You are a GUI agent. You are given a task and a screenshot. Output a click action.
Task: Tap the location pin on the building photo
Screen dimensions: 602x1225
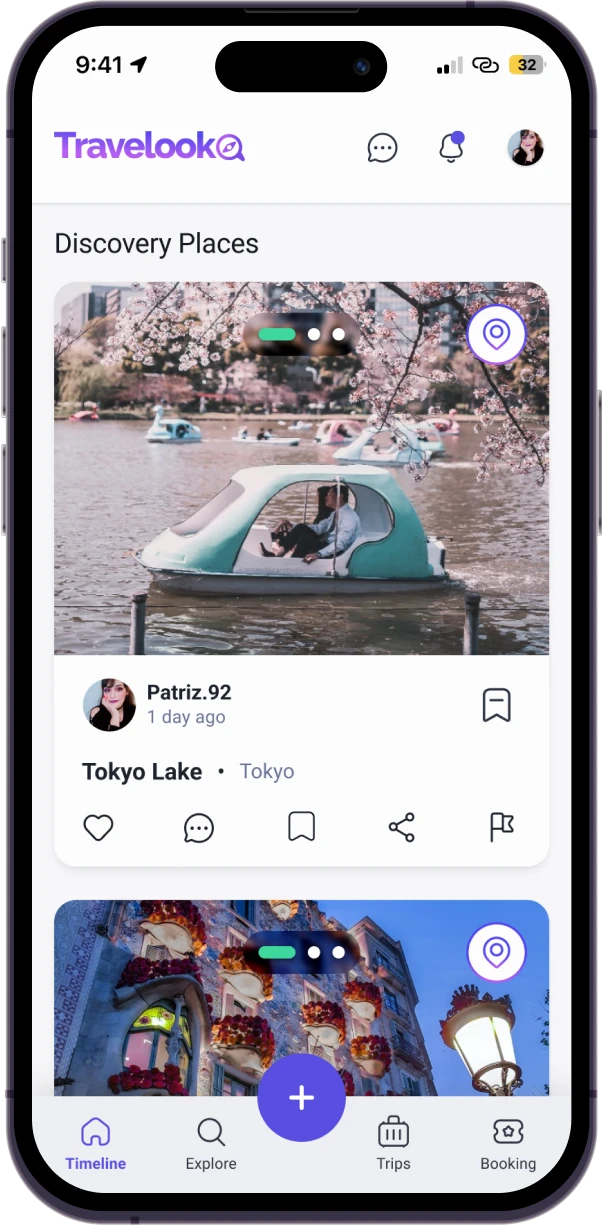[x=496, y=951]
